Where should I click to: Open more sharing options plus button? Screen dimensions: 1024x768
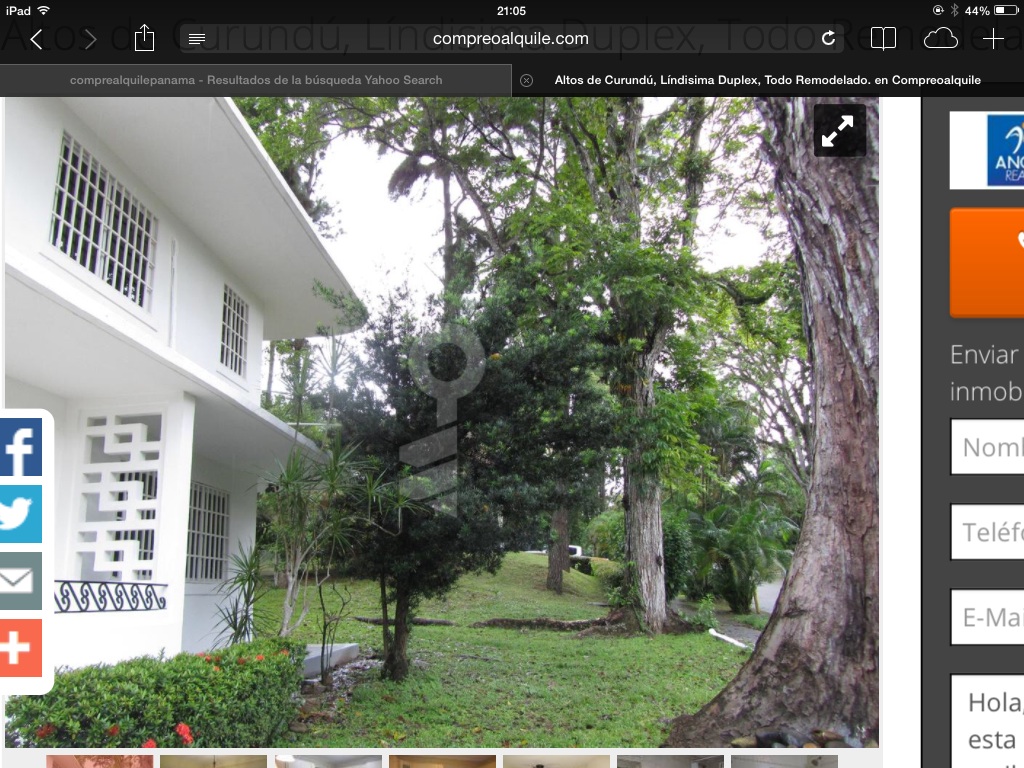point(20,648)
